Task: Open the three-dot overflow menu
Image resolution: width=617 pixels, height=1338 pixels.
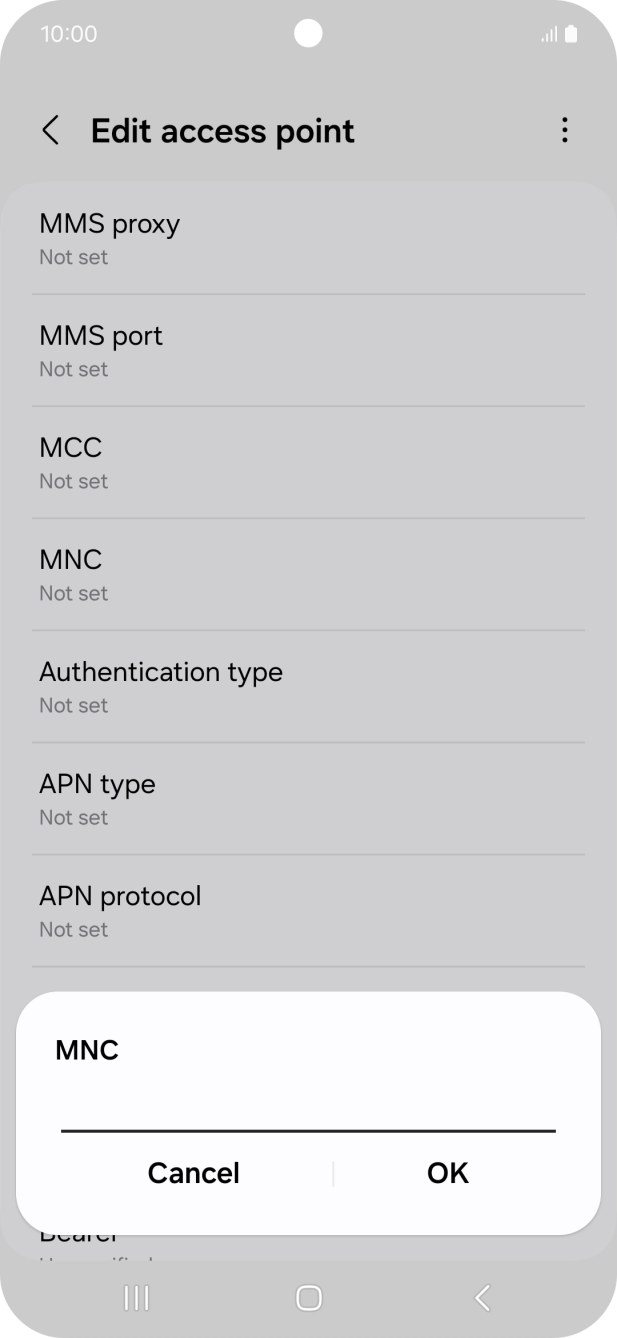Action: 565,131
